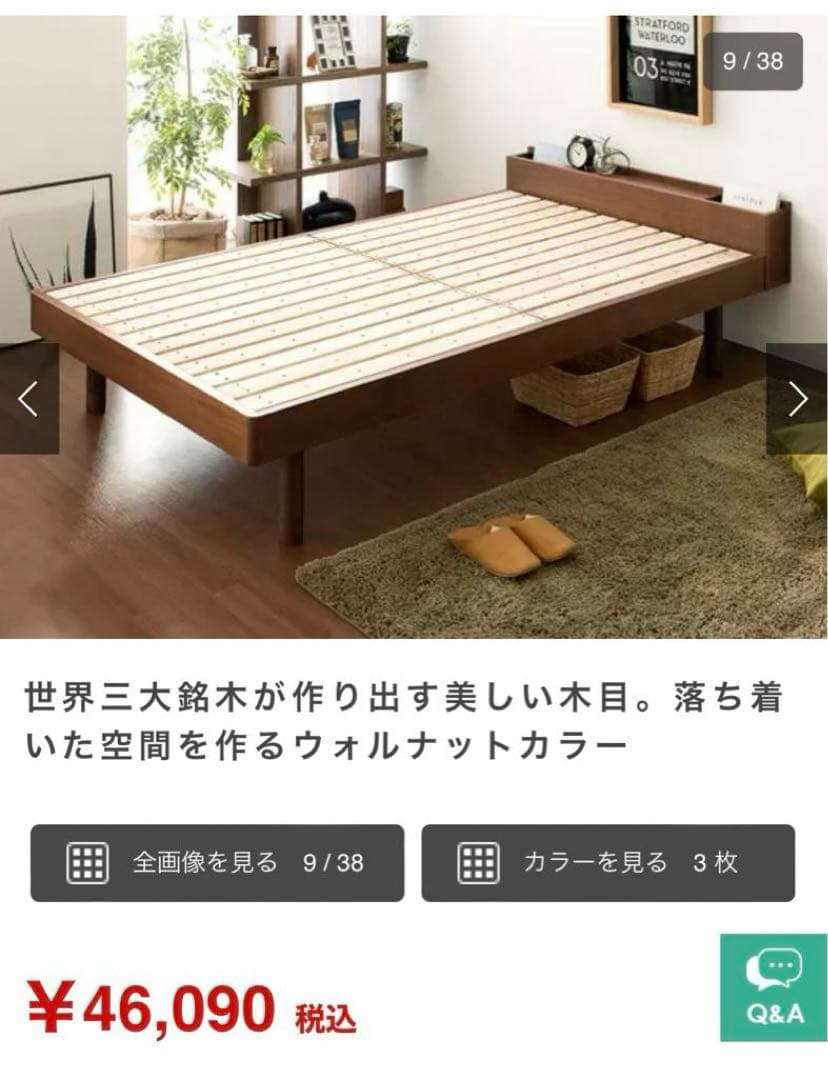828x1080 pixels.
Task: Click the product photo of the wooden bed
Action: (x=400, y=320)
